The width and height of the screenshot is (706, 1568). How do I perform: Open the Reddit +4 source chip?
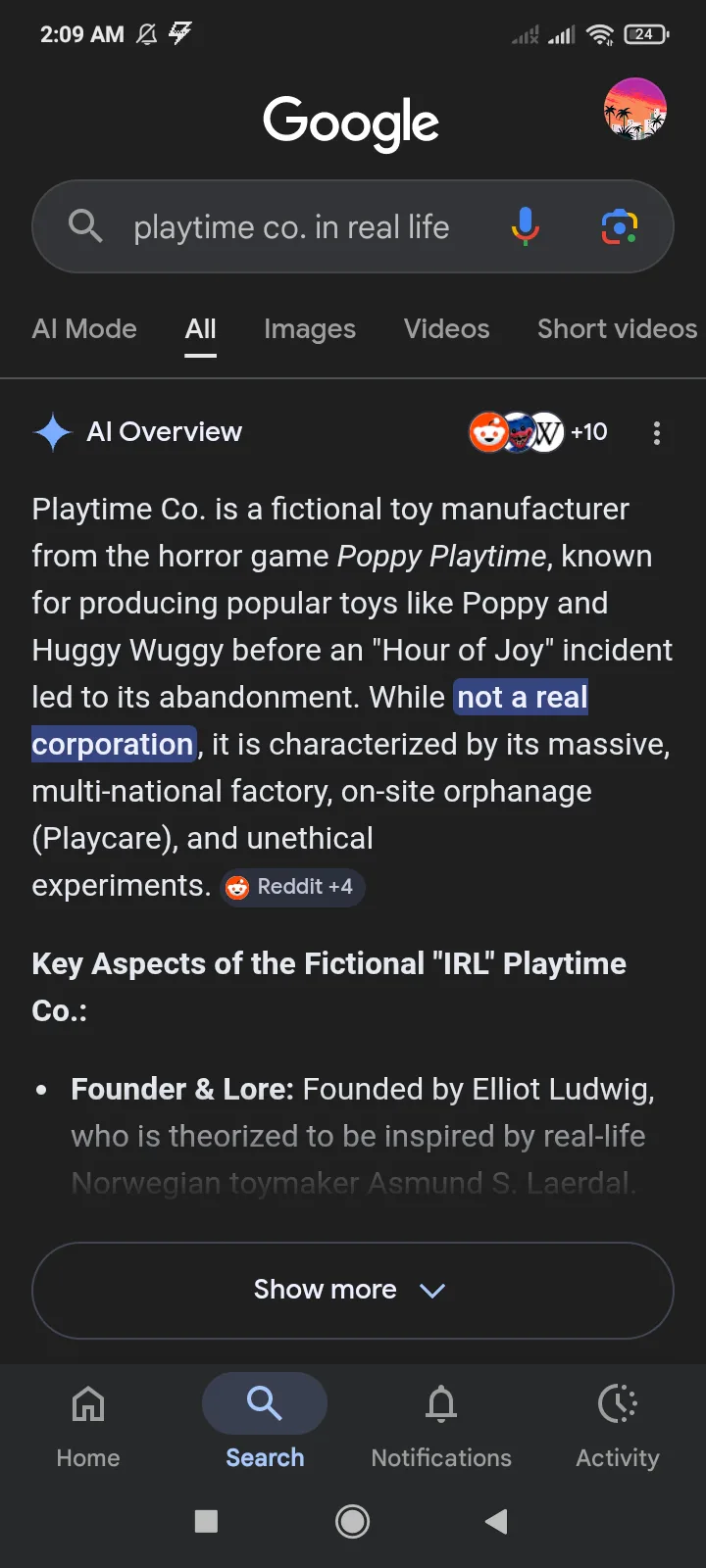[x=292, y=887]
